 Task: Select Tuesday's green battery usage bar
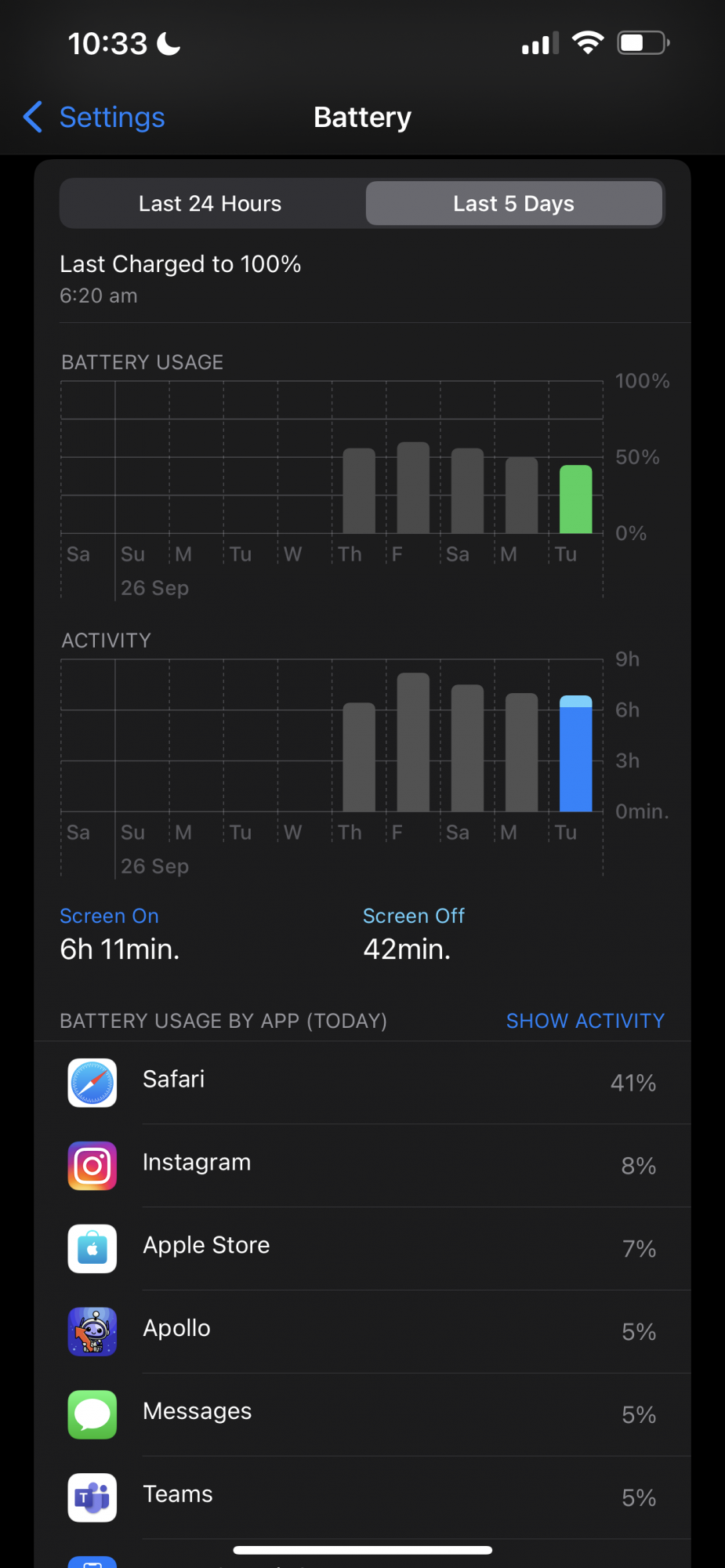575,499
